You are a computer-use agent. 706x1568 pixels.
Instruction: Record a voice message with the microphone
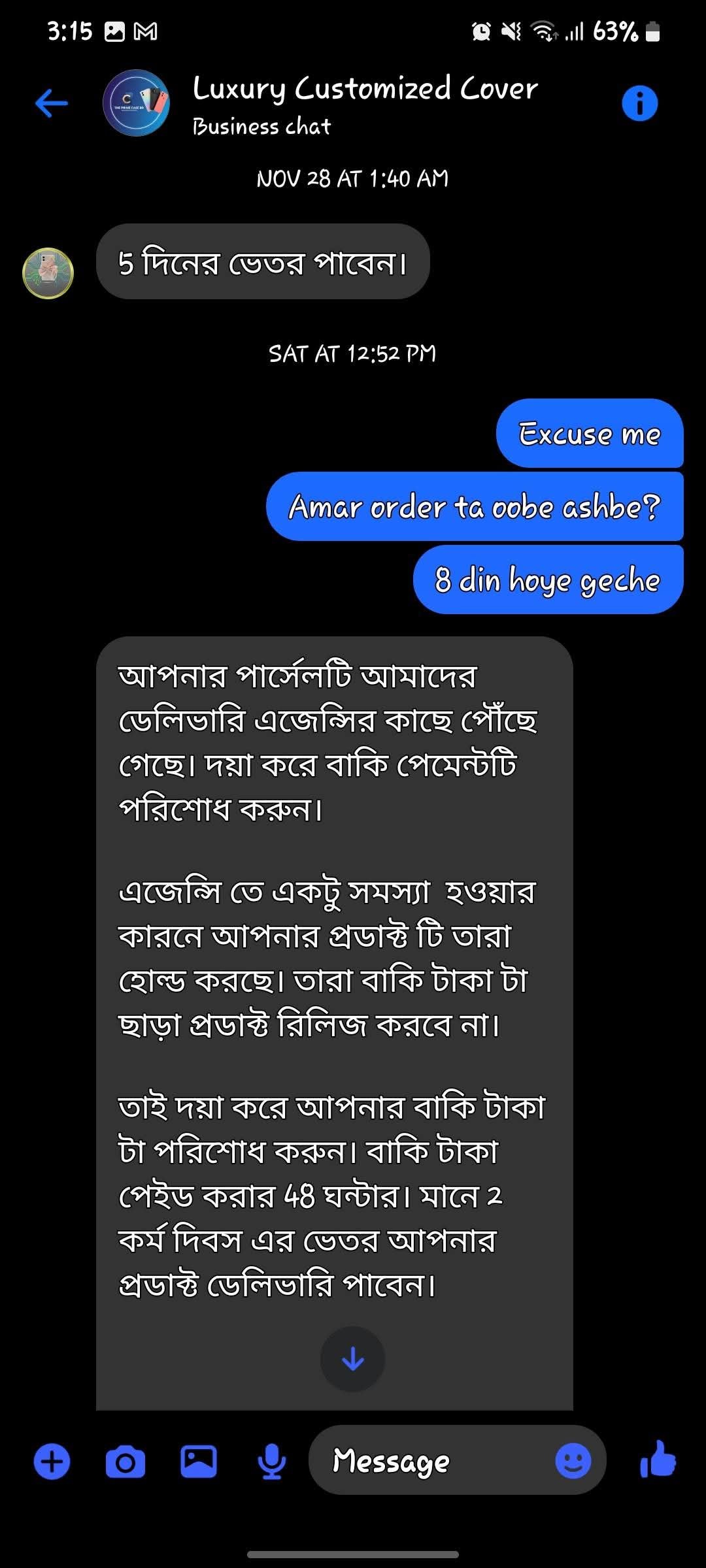[271, 1462]
